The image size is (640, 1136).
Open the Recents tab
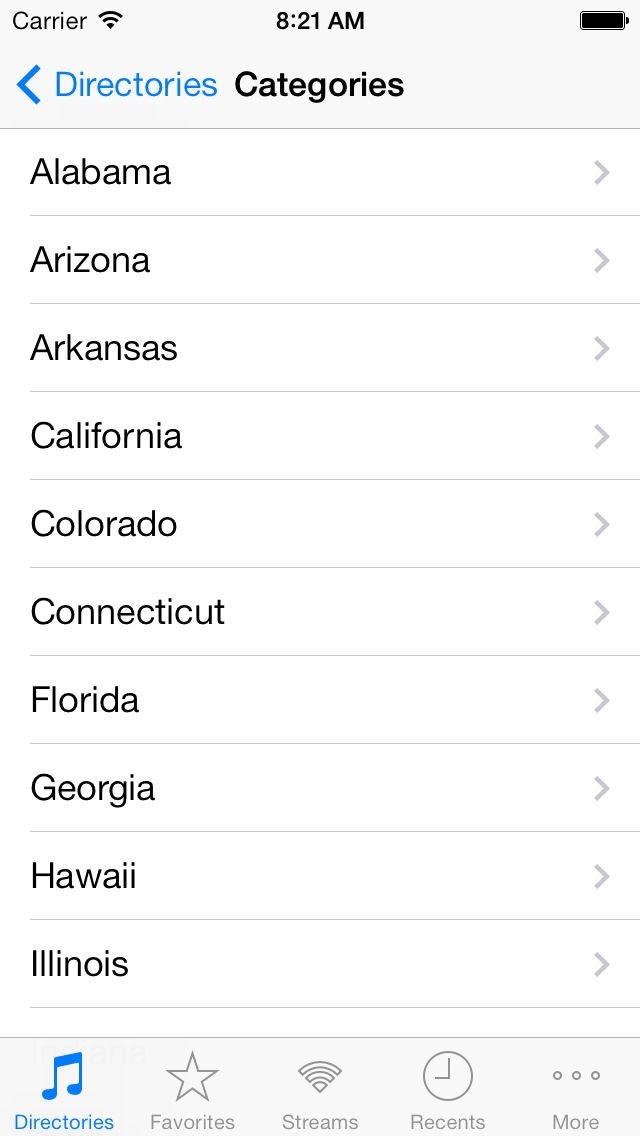(x=448, y=1088)
